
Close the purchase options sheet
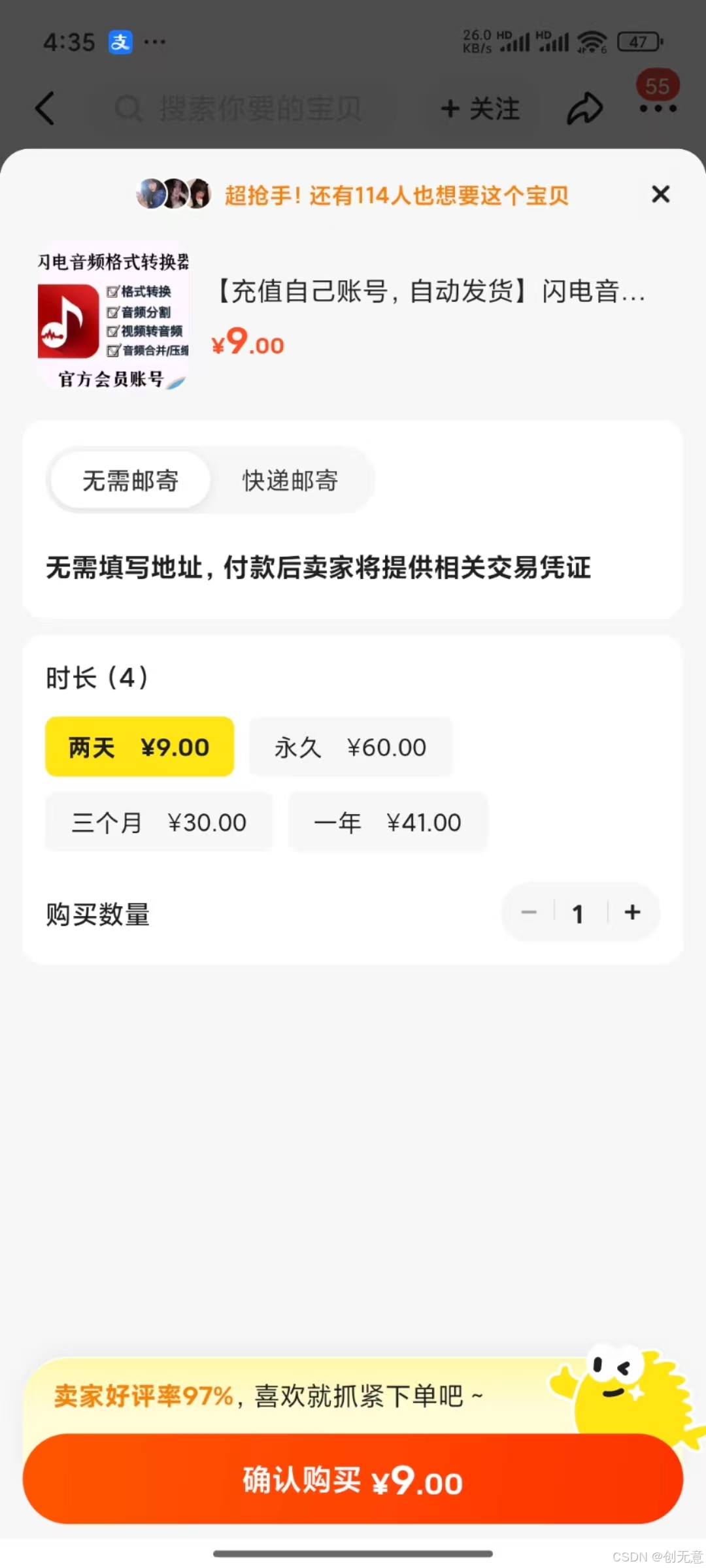pos(660,194)
